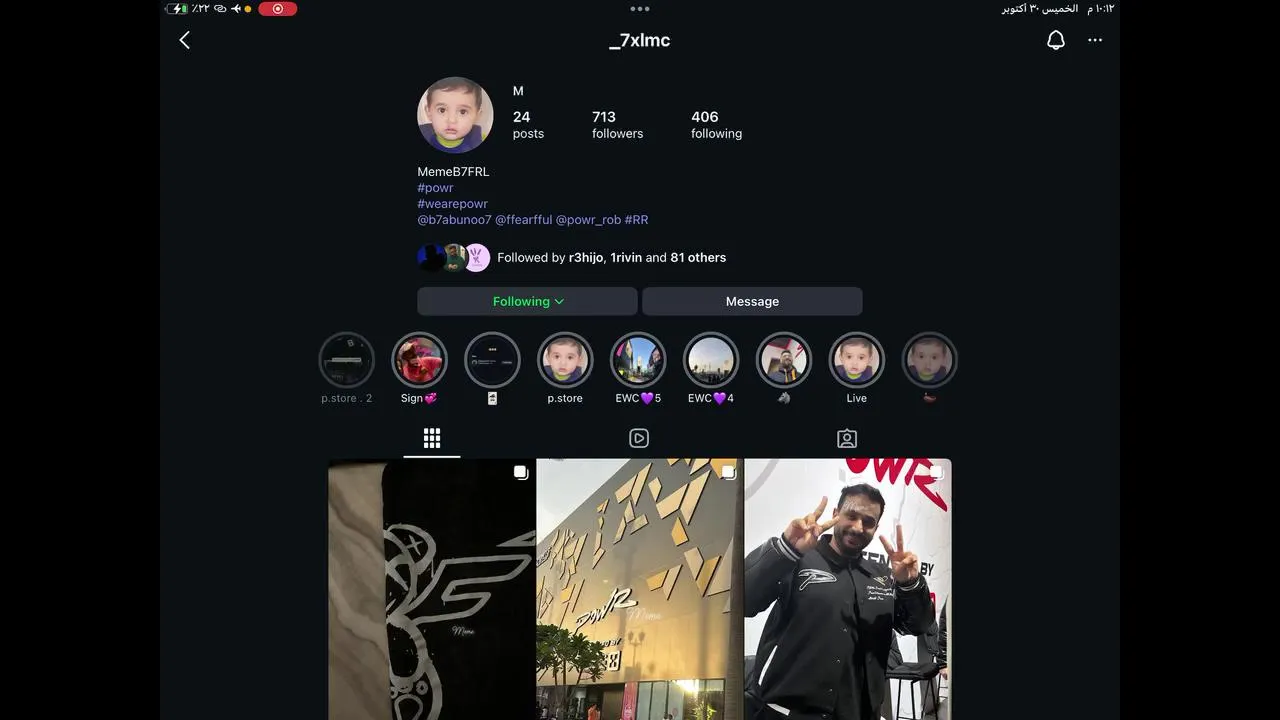Image resolution: width=1280 pixels, height=720 pixels.
Task: Open the post of man showing peace signs
Action: pos(847,590)
